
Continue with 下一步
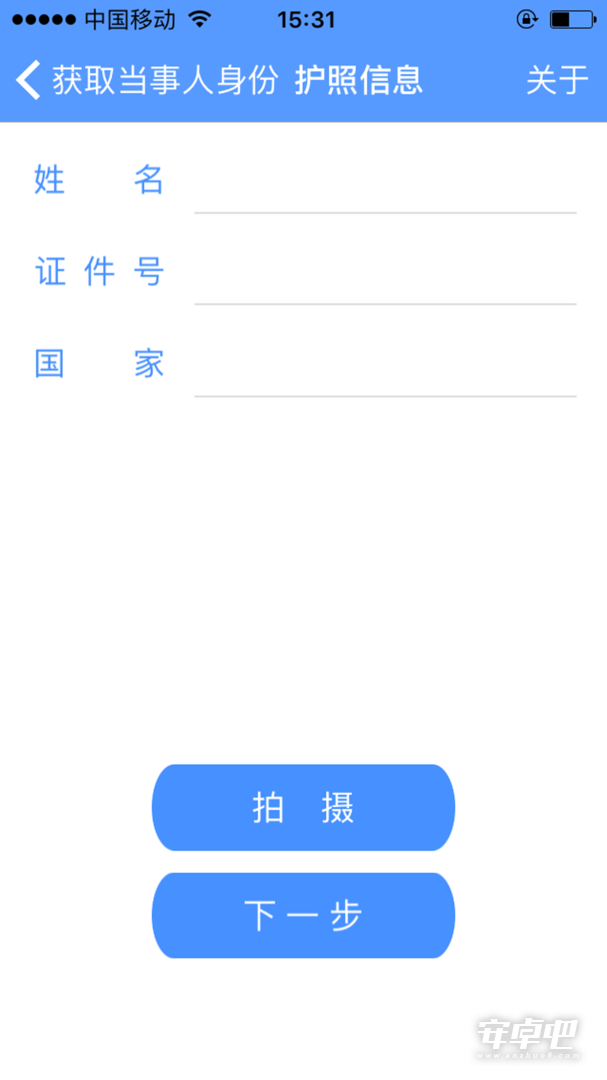coord(303,915)
